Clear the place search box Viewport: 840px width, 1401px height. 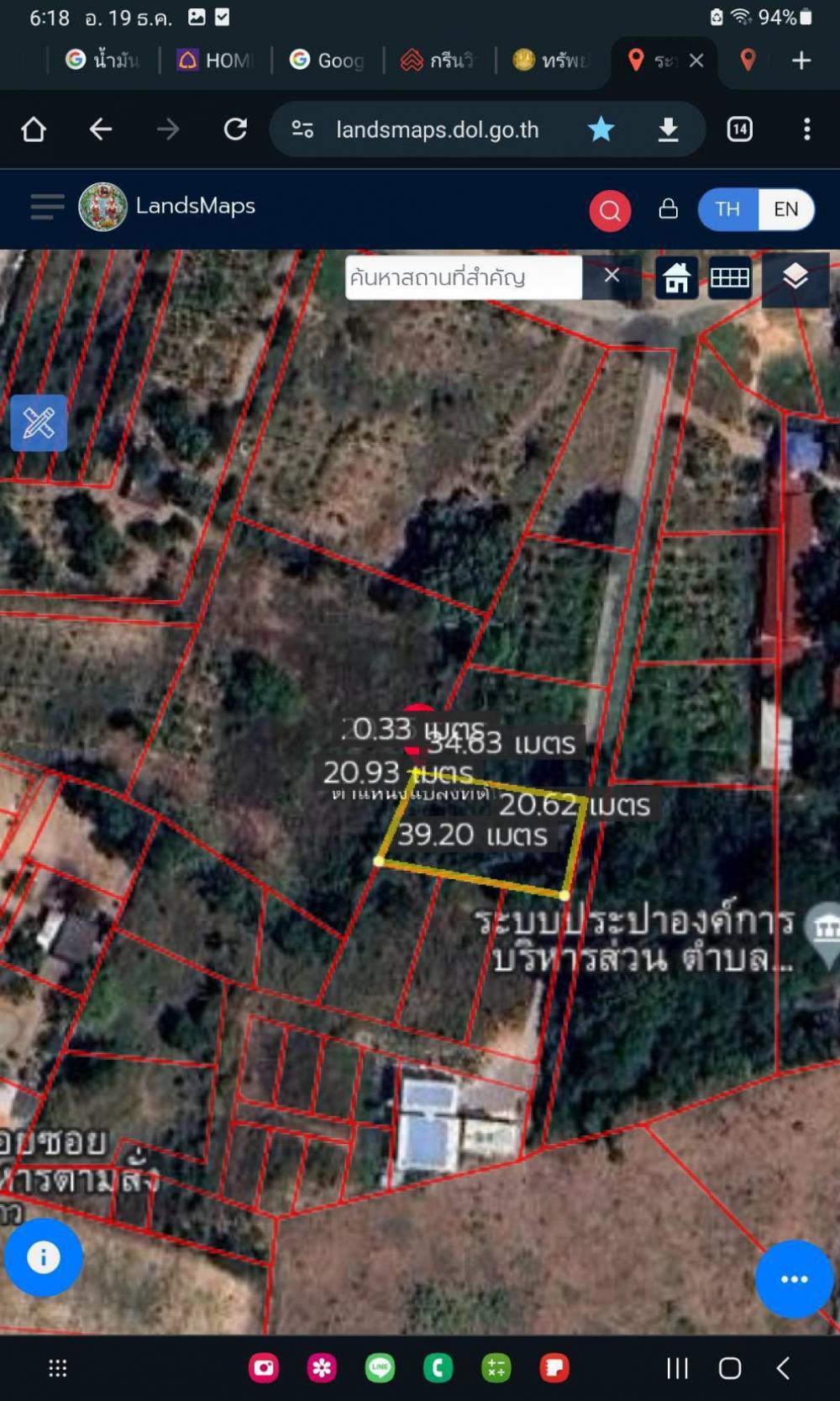(x=612, y=276)
